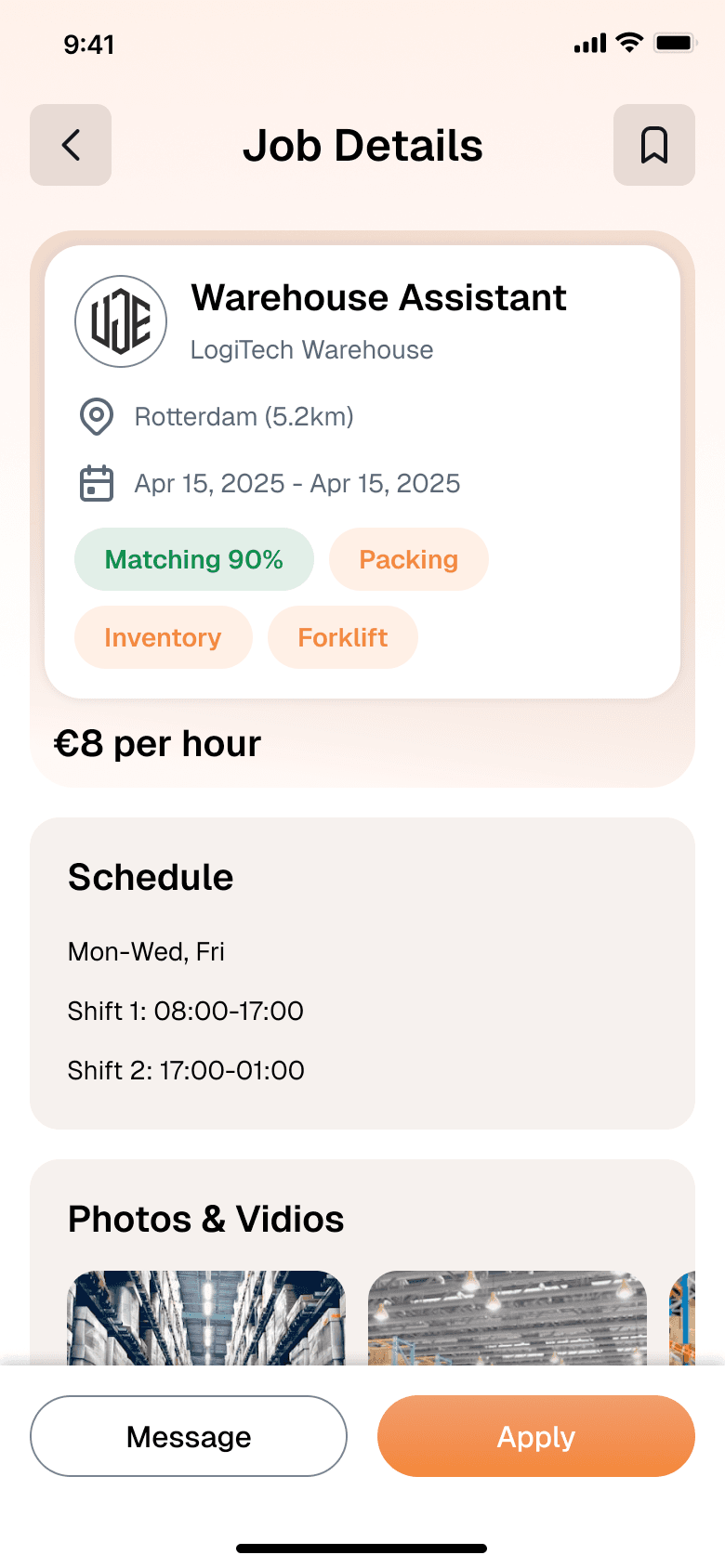The width and height of the screenshot is (725, 1568).
Task: Tap the Wi-Fi icon in the status bar
Action: 630,42
